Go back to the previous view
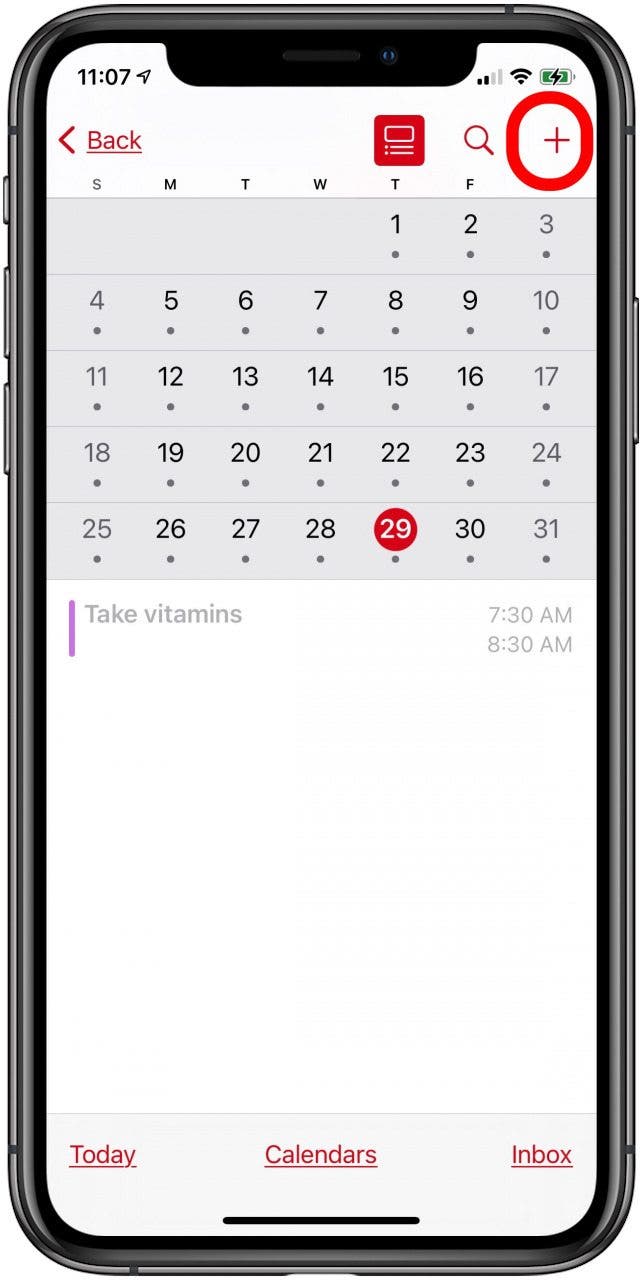The width and height of the screenshot is (642, 1280). click(x=100, y=141)
